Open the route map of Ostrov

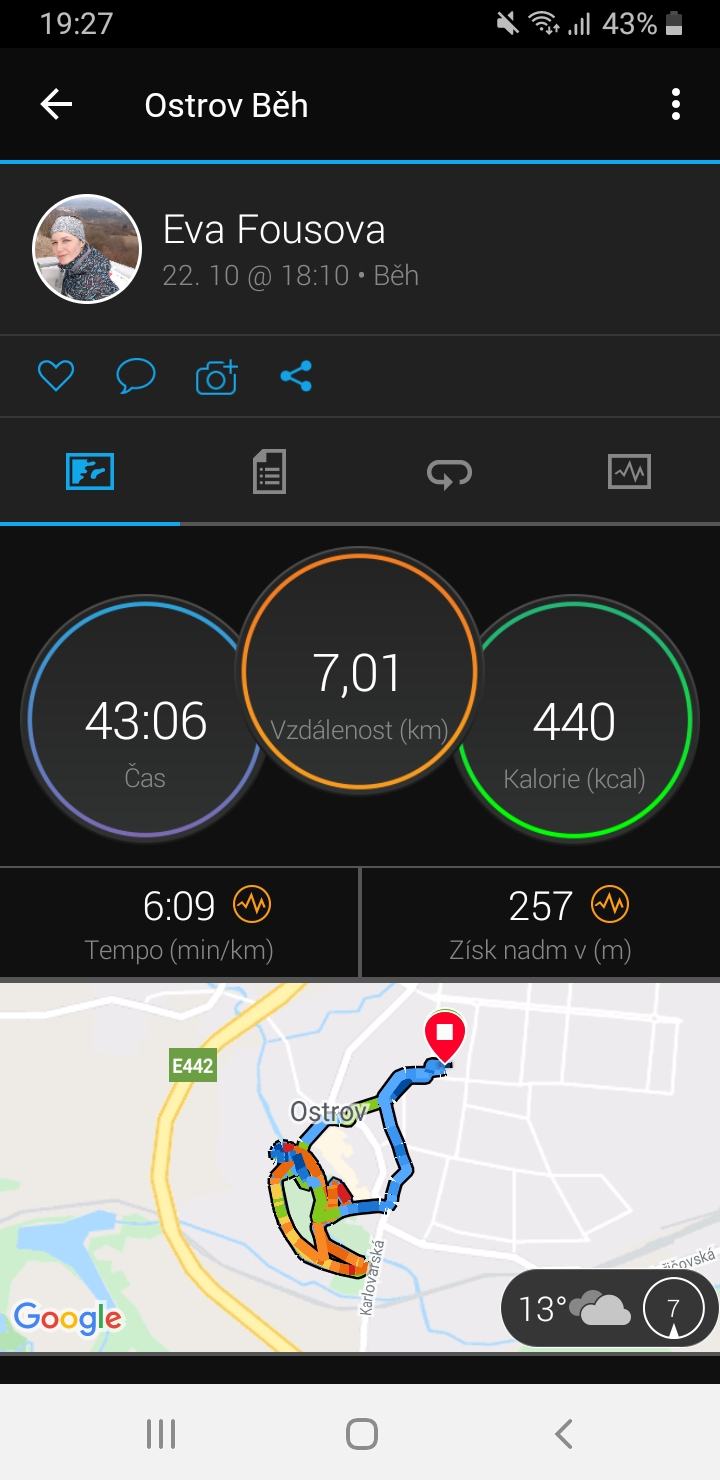360,1167
